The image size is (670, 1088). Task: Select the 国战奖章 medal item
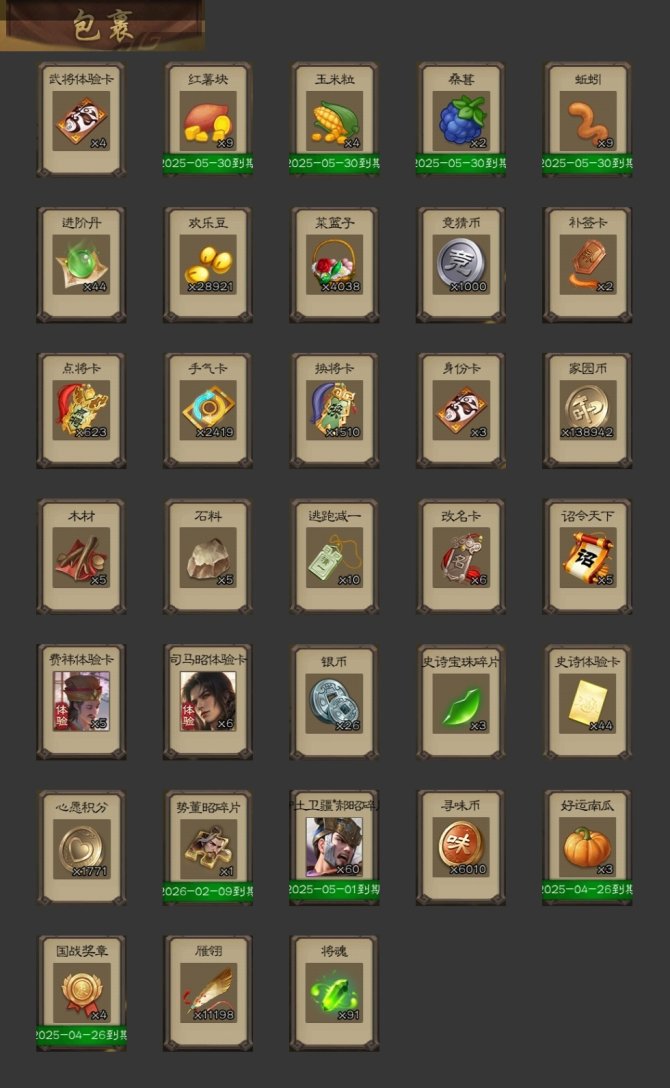81,992
